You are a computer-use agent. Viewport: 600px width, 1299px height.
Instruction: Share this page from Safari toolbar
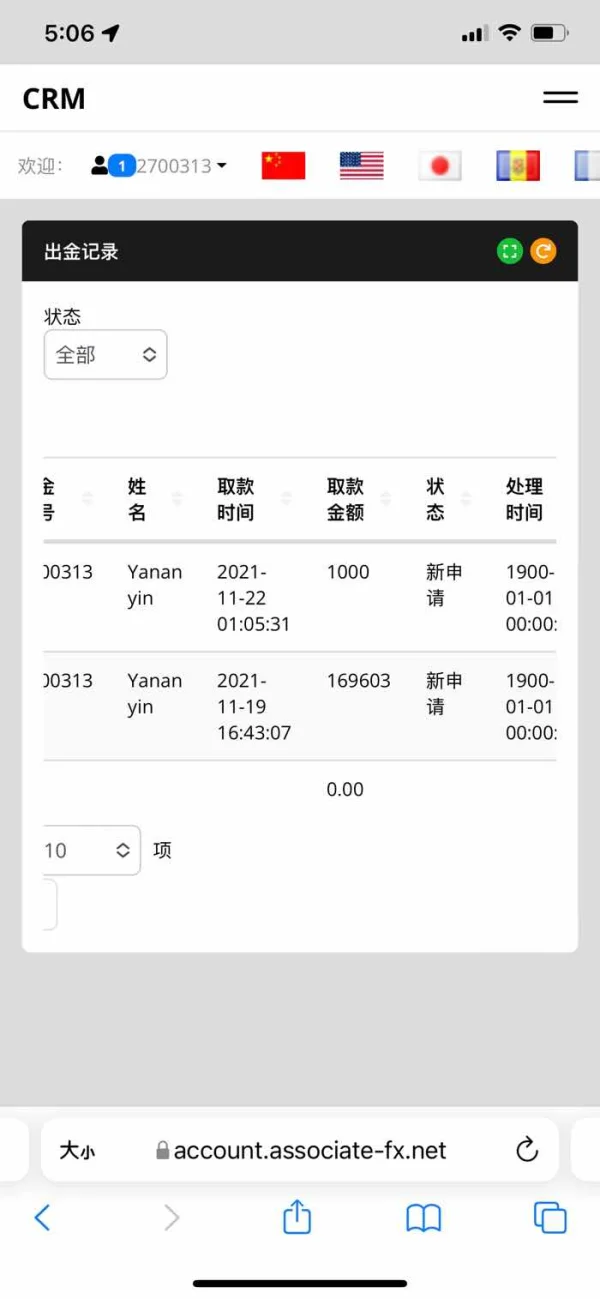[x=297, y=1217]
